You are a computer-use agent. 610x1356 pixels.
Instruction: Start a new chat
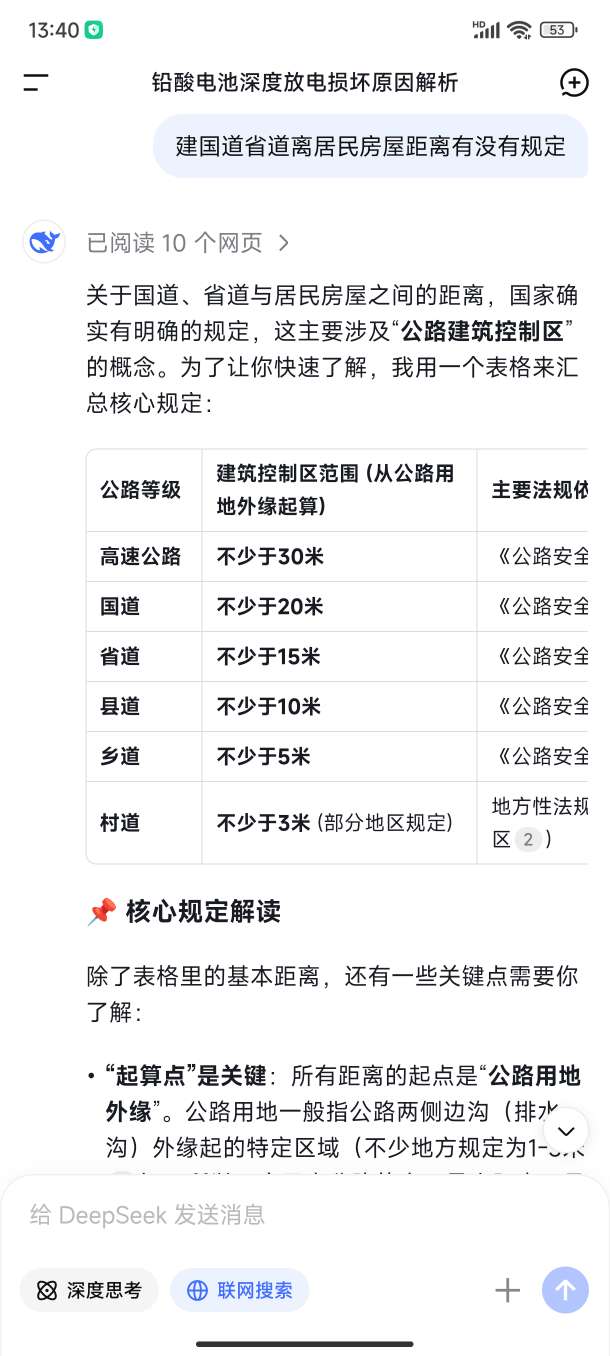(574, 83)
